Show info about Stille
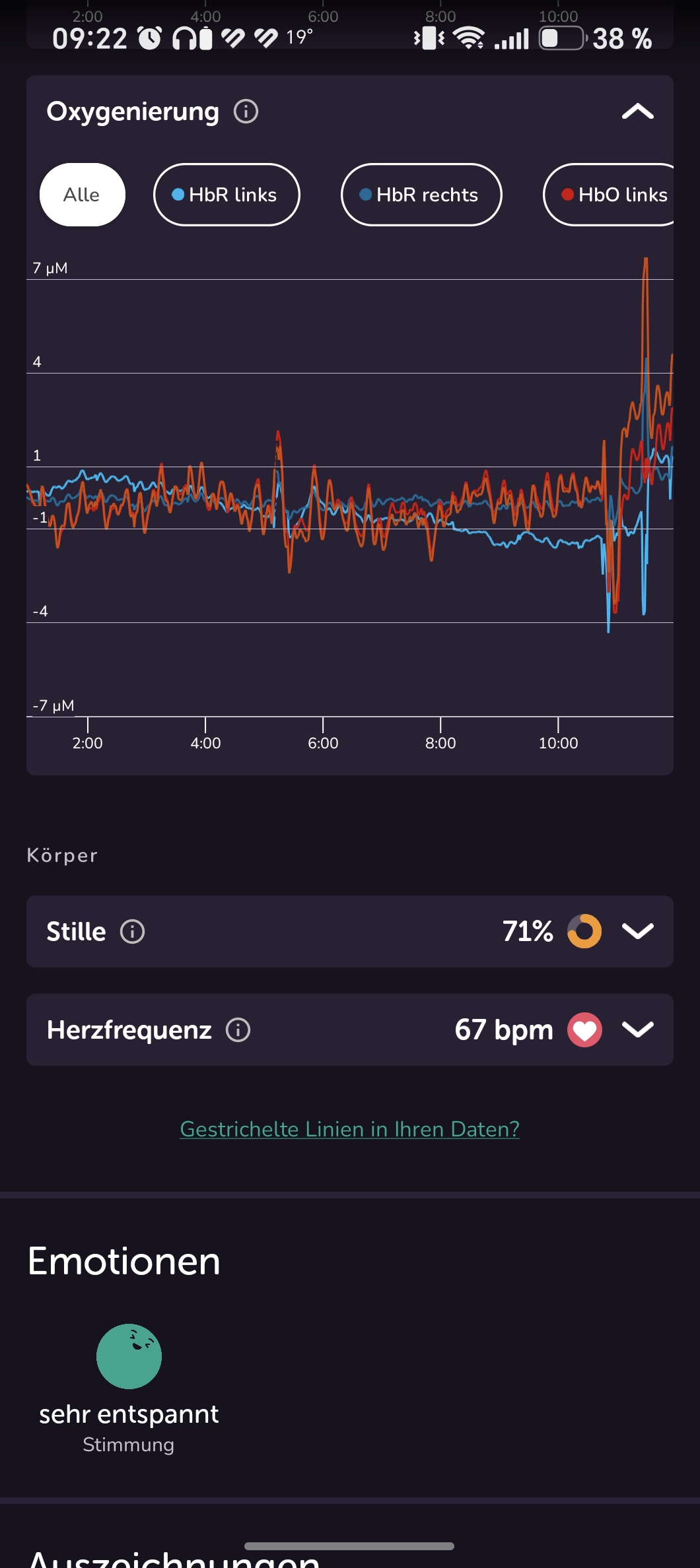Screen dimensions: 700x1568 [132, 931]
